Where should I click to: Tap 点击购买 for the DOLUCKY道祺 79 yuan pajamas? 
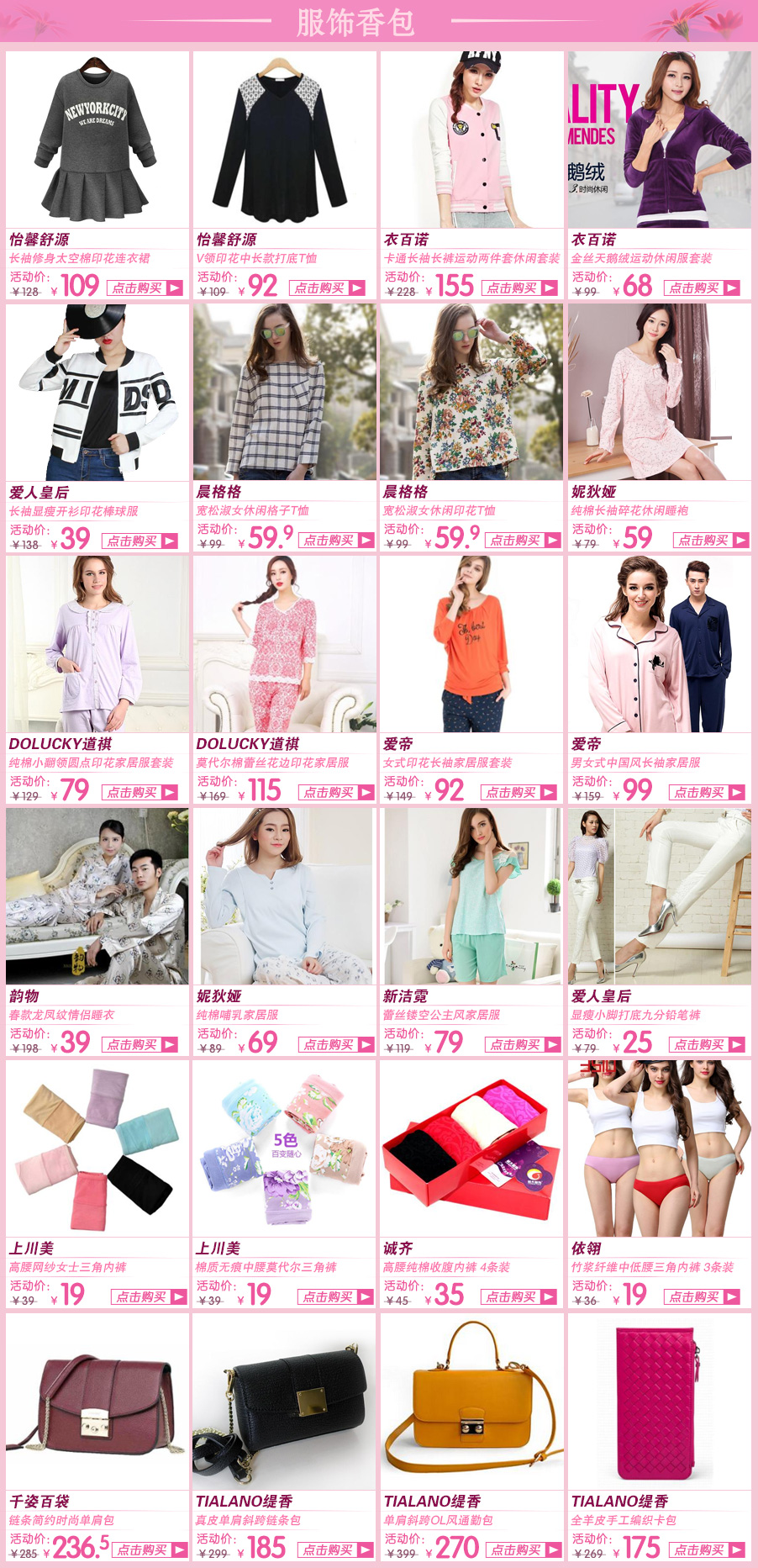(x=140, y=792)
